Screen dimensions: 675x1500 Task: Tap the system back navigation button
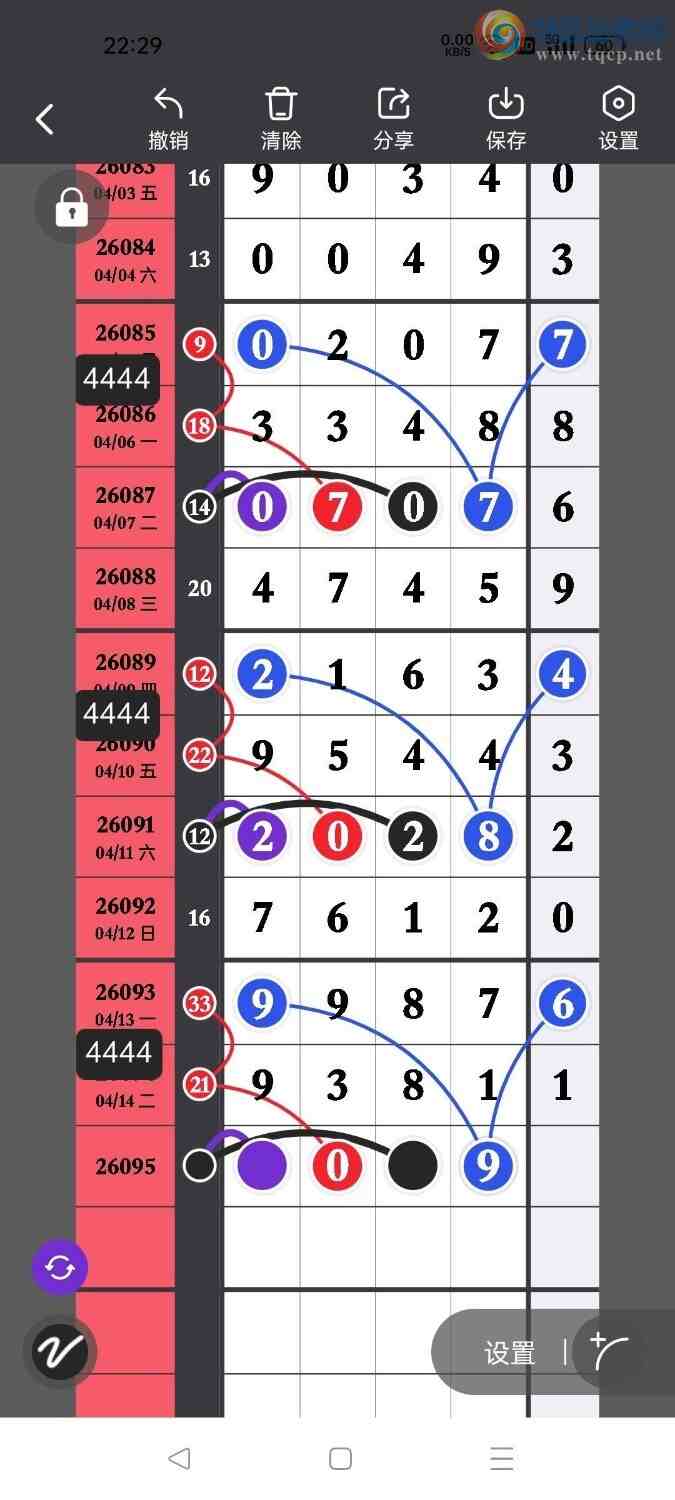click(x=179, y=1458)
